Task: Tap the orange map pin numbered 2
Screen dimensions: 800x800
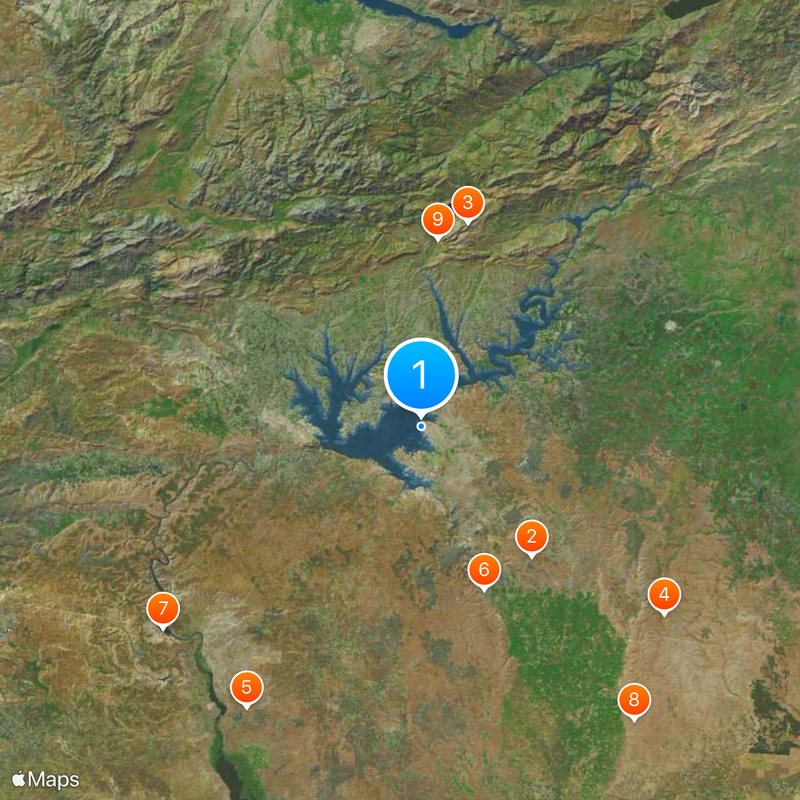Action: coord(531,536)
